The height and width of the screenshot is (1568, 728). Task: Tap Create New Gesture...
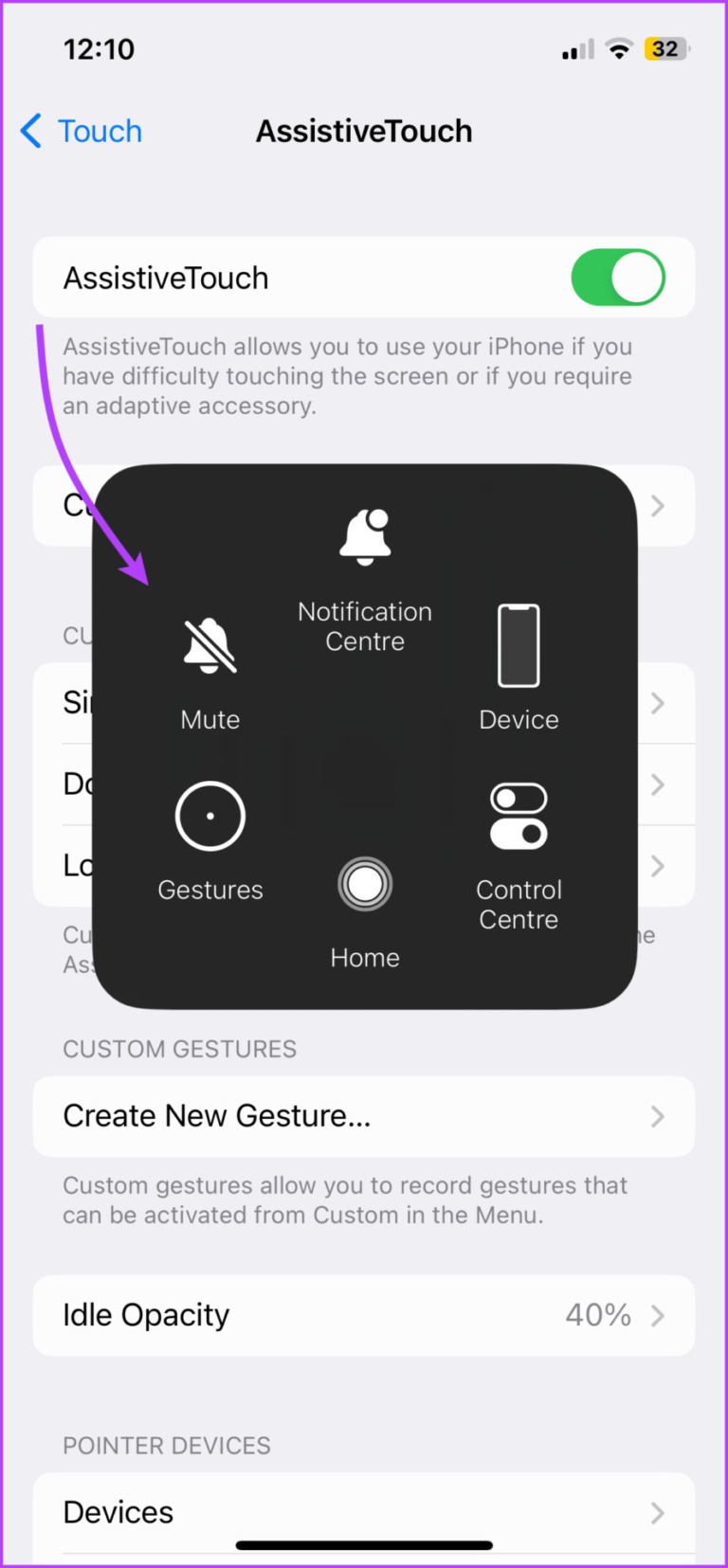pyautogui.click(x=364, y=1116)
